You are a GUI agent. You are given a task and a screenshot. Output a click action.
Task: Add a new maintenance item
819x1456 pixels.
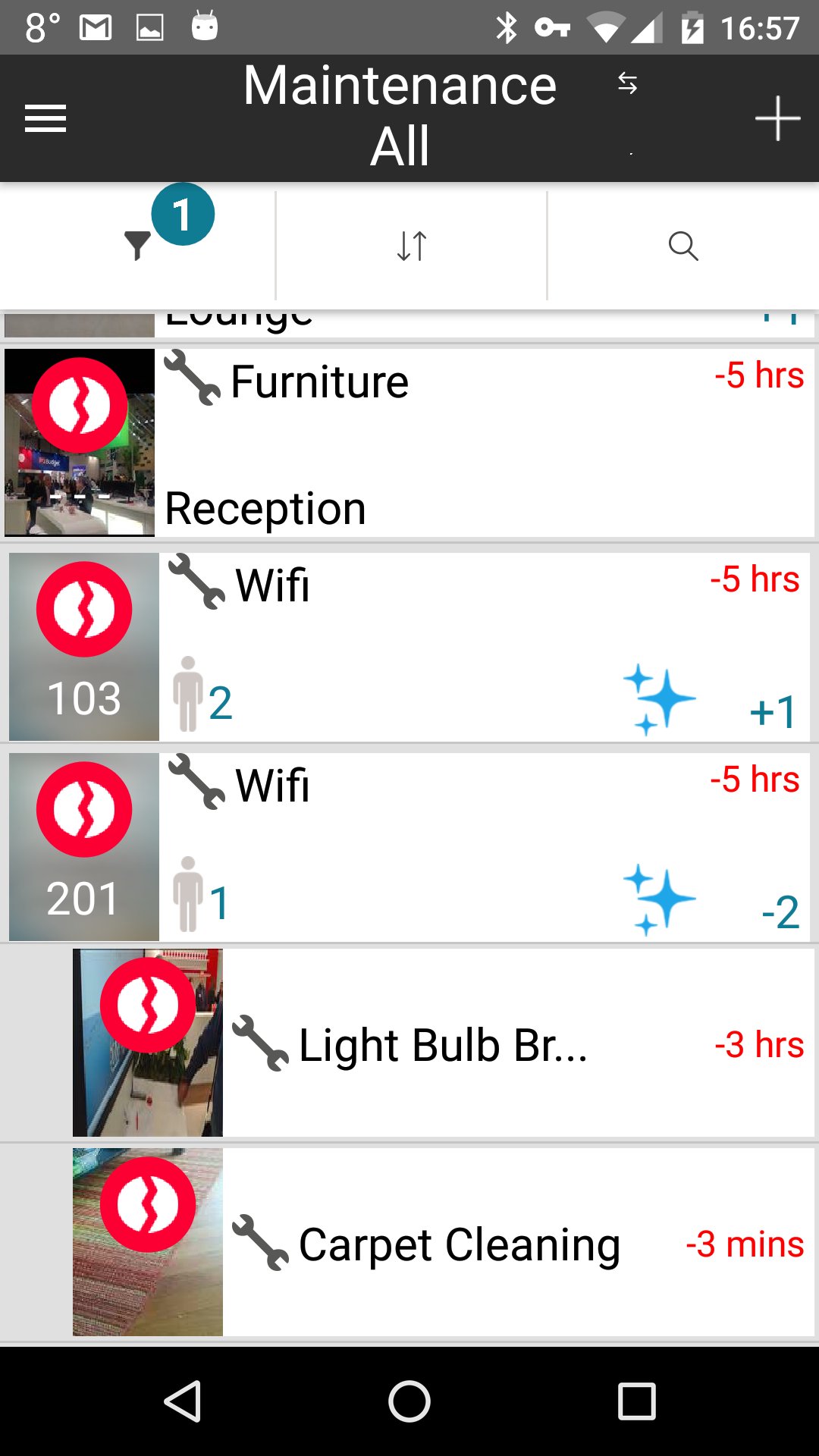click(x=777, y=118)
